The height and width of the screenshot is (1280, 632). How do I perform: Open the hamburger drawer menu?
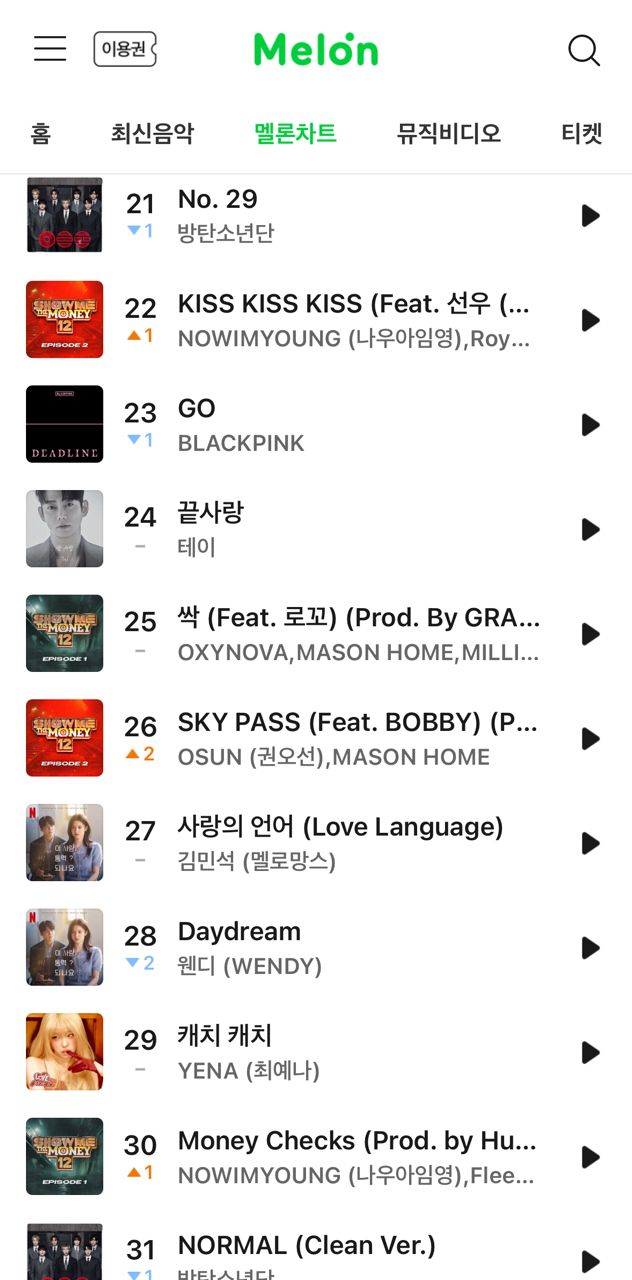pyautogui.click(x=50, y=49)
